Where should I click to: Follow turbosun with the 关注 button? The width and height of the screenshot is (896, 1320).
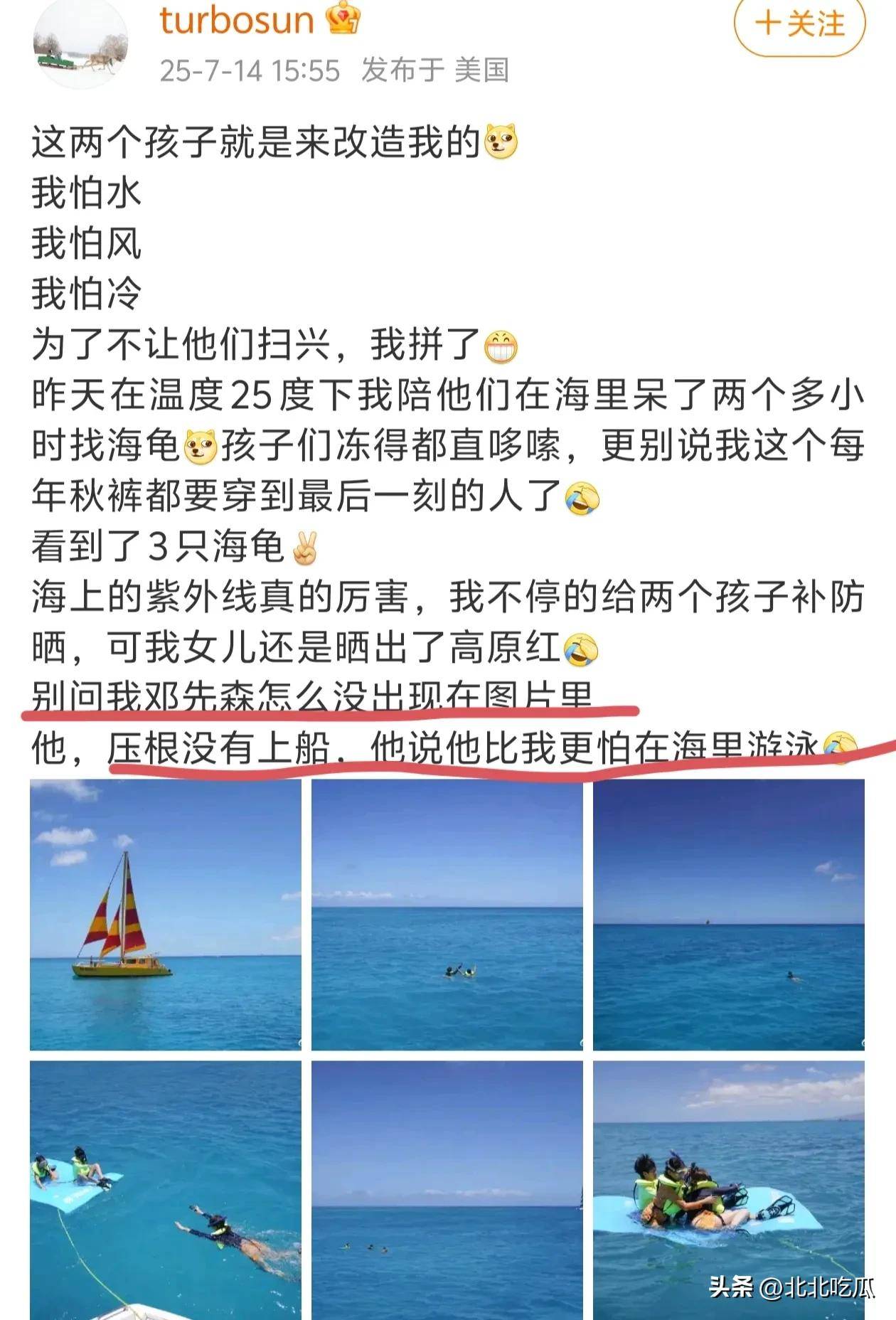(x=799, y=24)
